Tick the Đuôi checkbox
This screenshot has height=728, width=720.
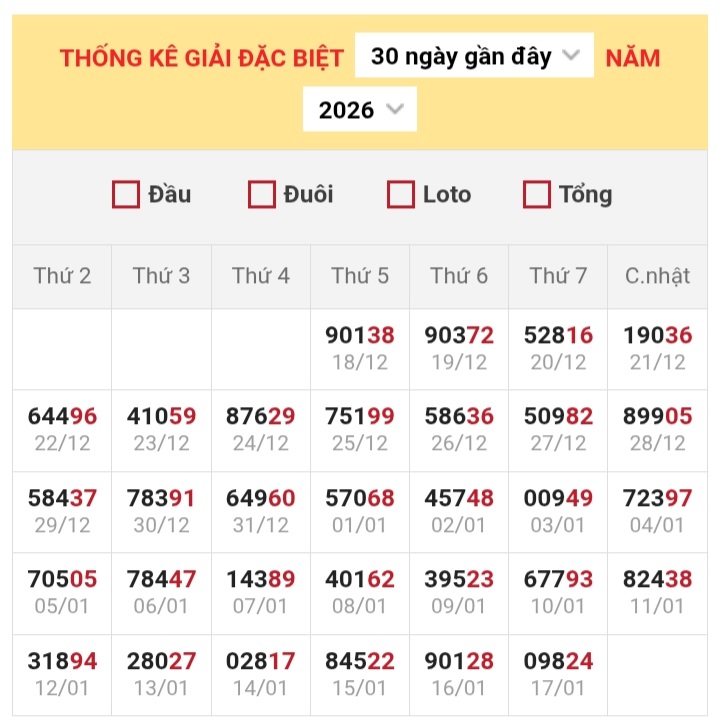click(262, 194)
